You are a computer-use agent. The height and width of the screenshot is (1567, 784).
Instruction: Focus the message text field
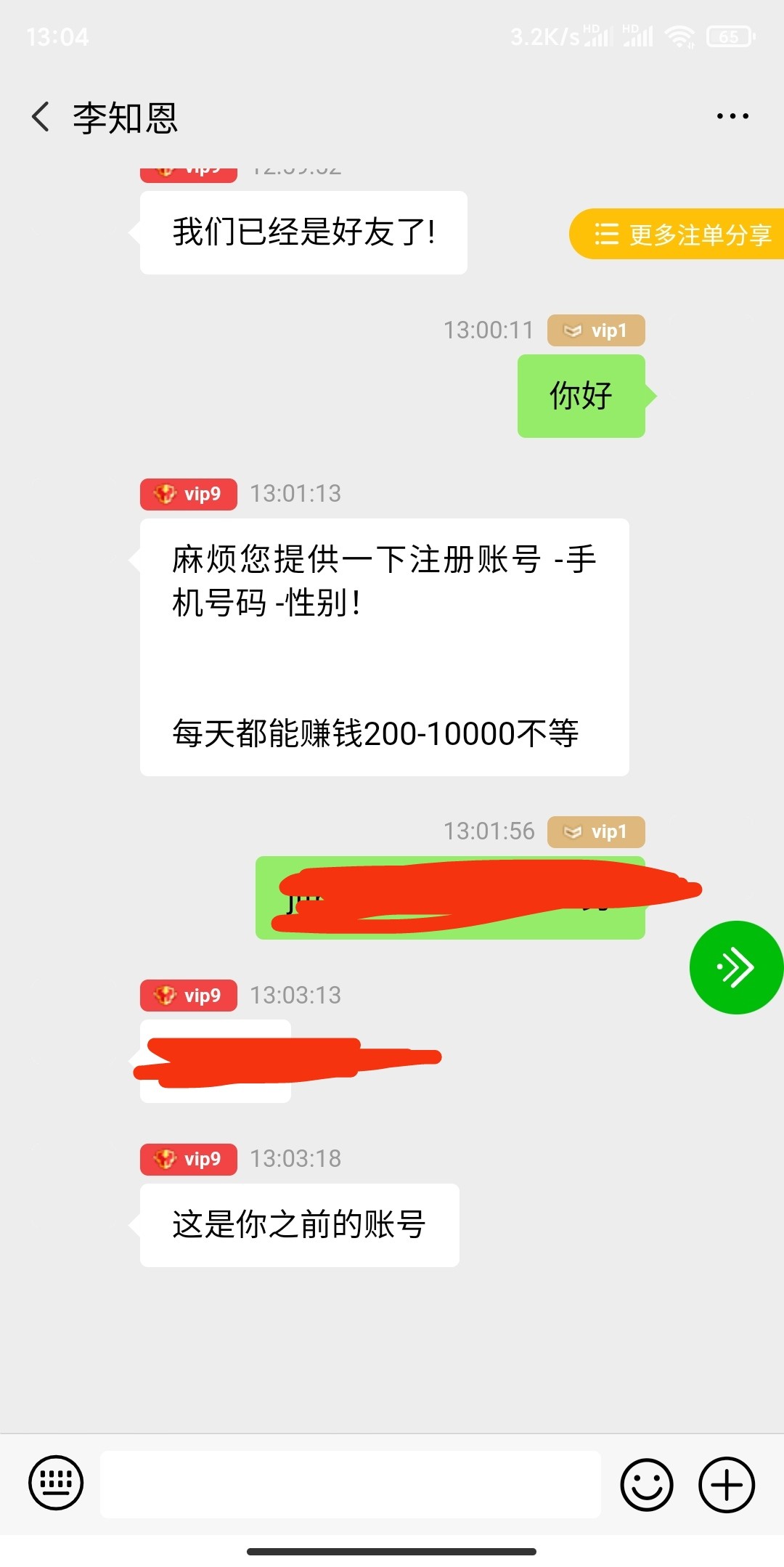[350, 1484]
